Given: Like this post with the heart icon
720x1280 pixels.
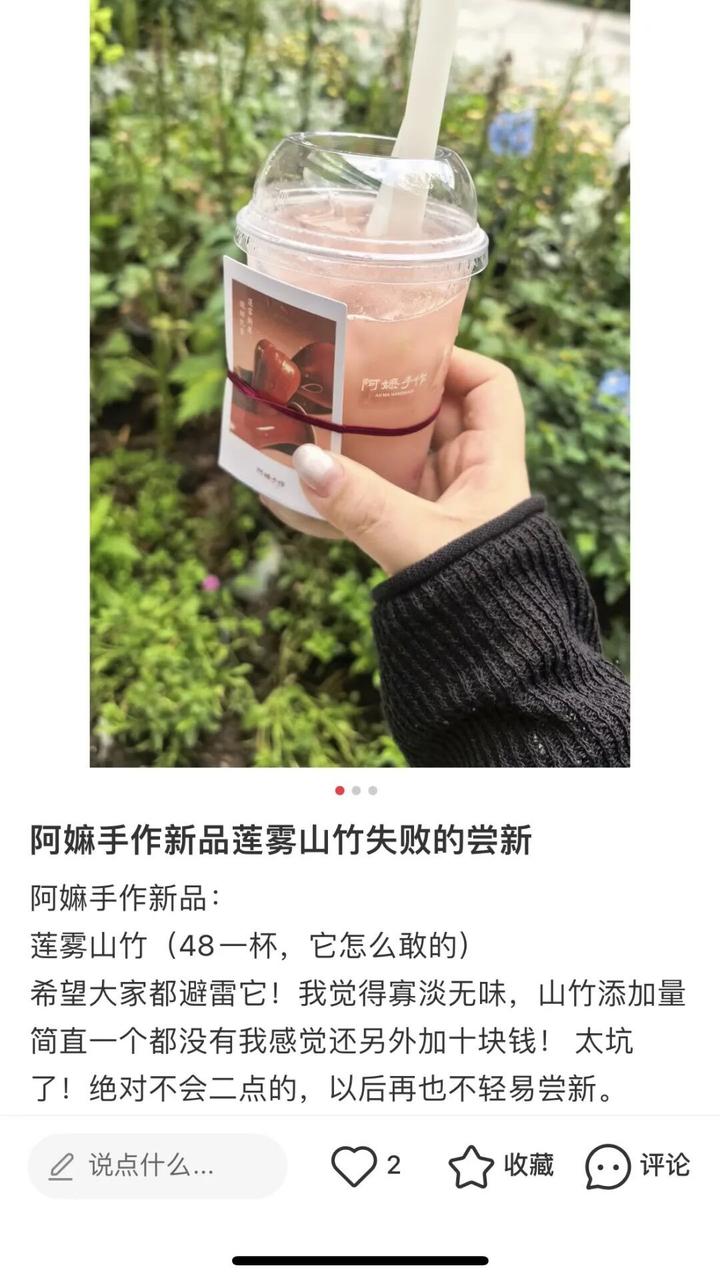Looking at the screenshot, I should pos(353,1166).
